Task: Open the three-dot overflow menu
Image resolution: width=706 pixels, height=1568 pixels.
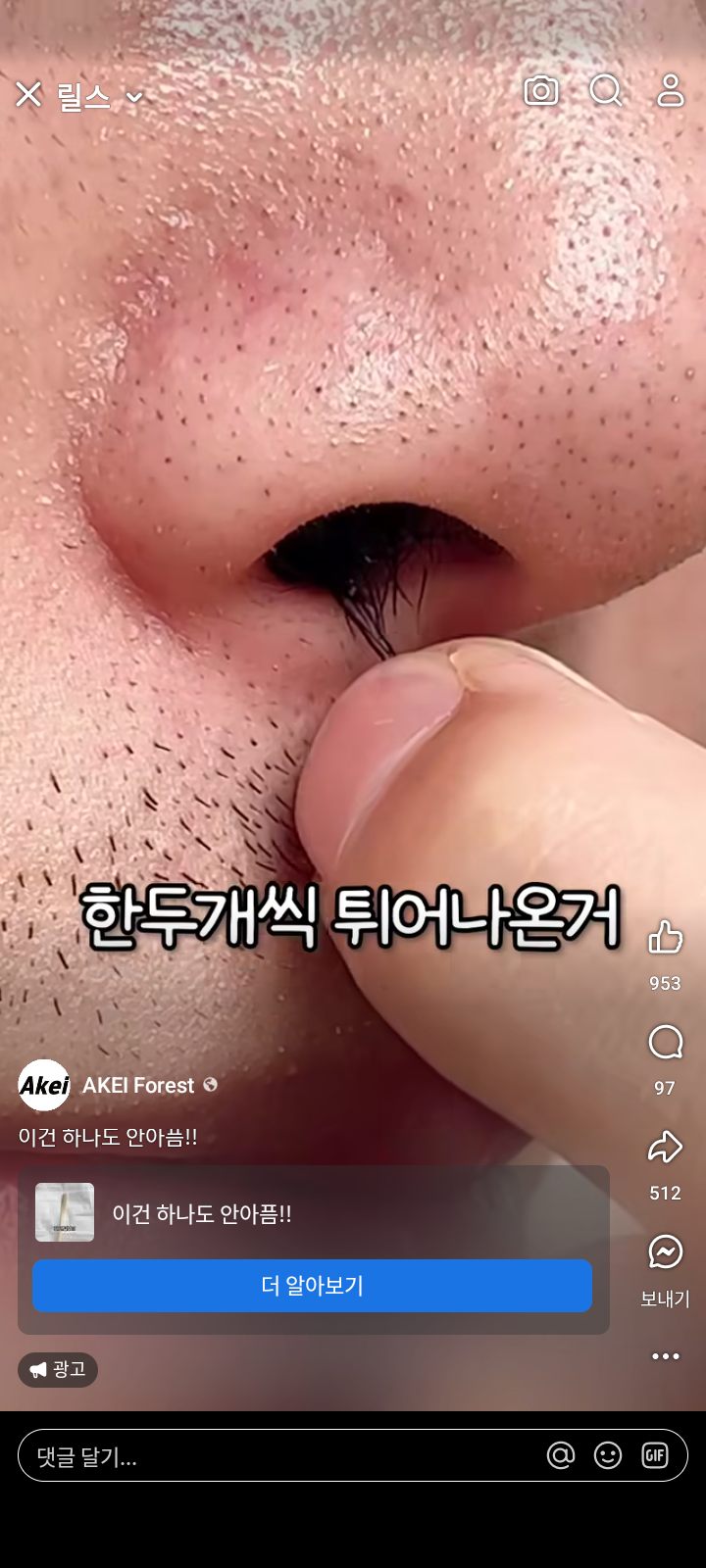Action: [665, 1356]
